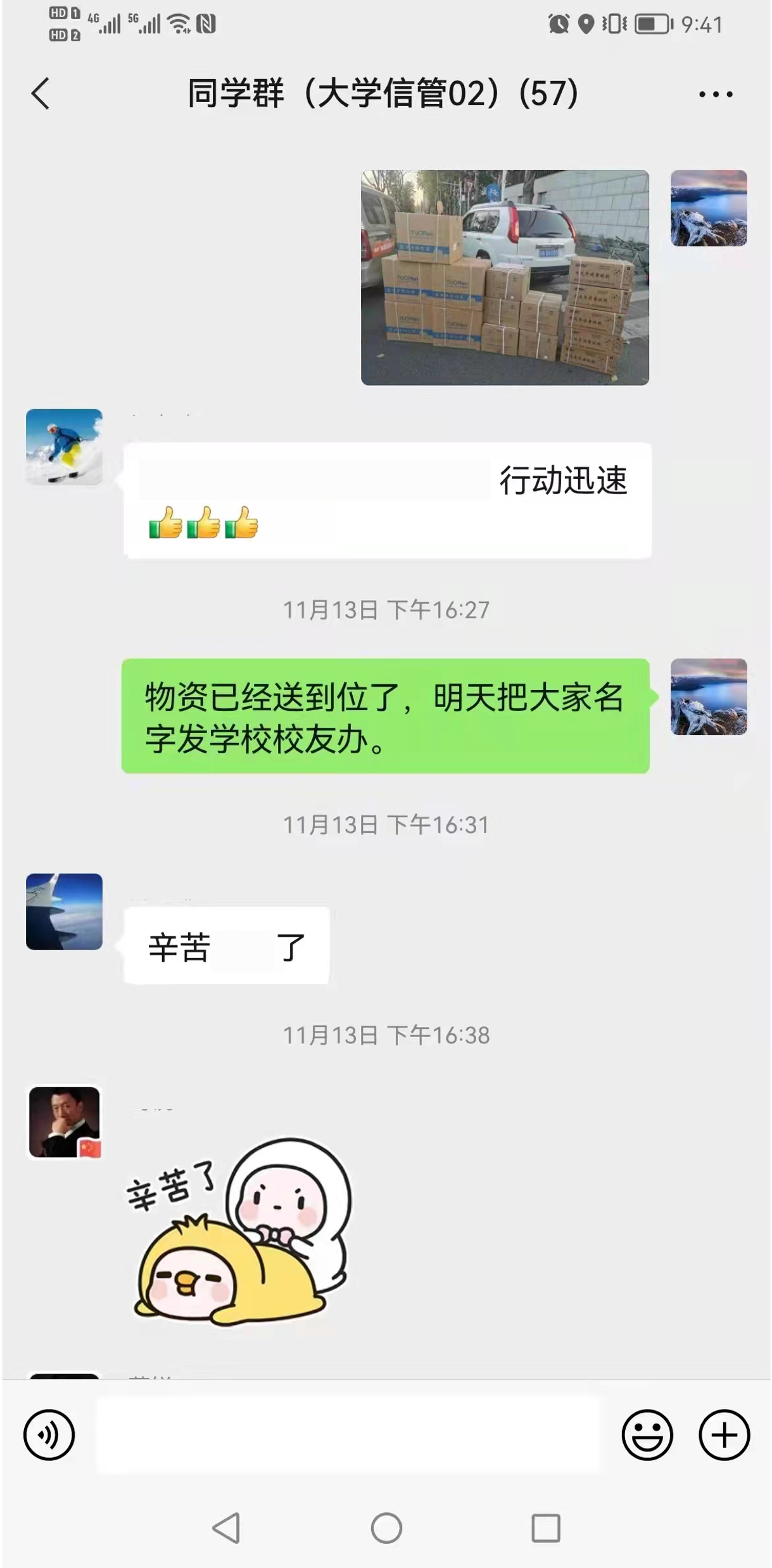The image size is (772, 1568).
Task: Tap the system home button
Action: coord(386,1528)
